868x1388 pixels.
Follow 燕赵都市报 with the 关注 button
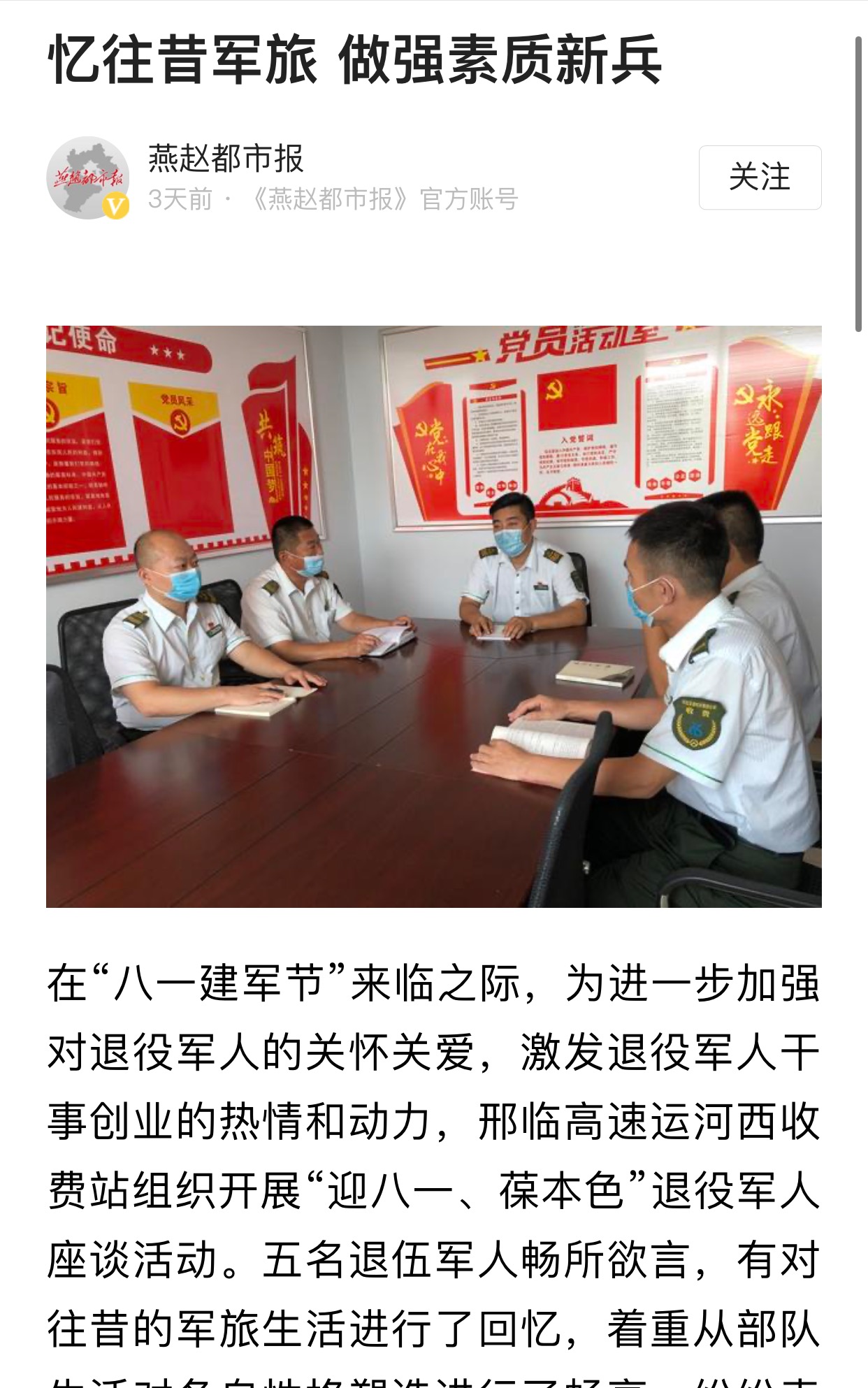tap(760, 178)
